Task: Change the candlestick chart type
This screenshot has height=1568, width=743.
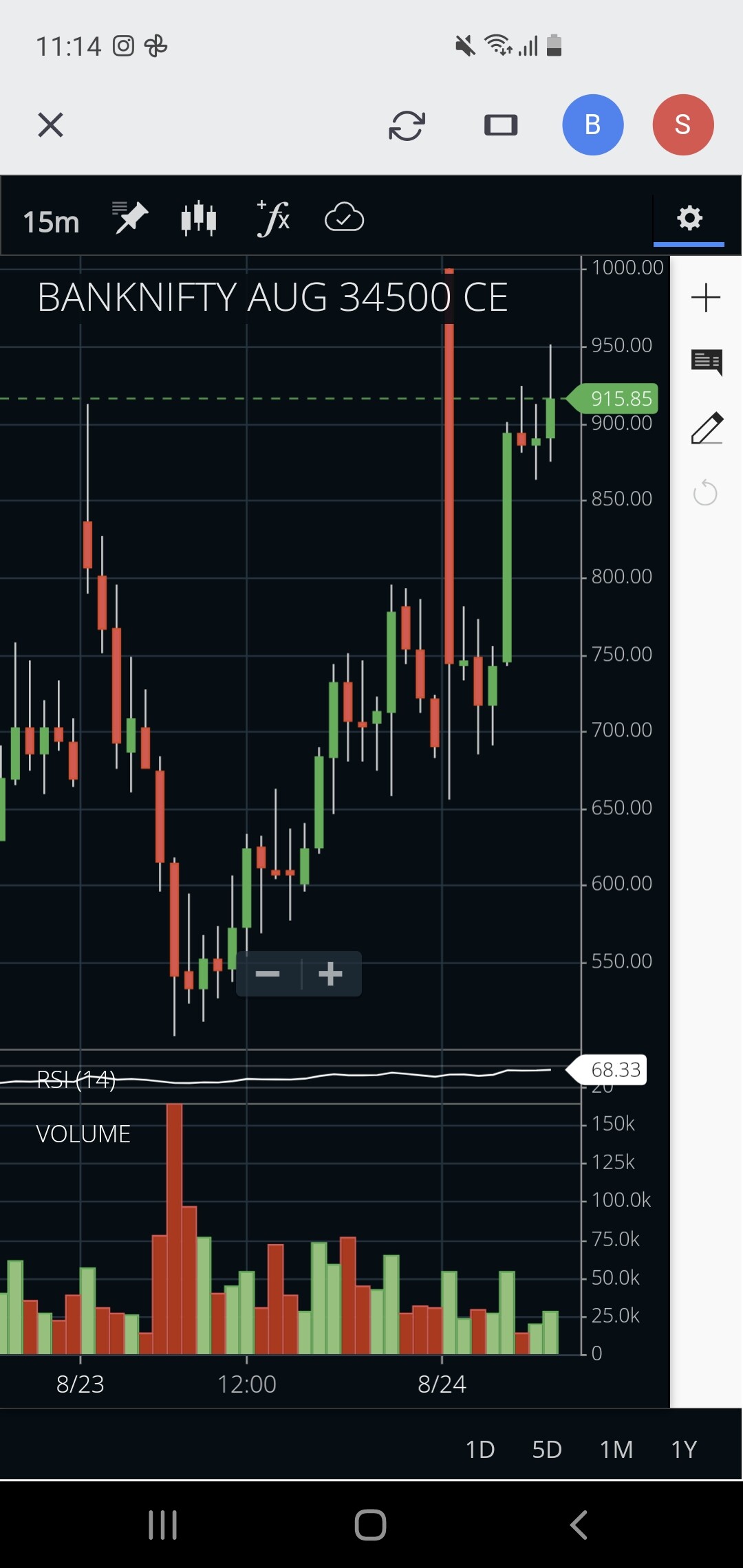Action: [199, 219]
